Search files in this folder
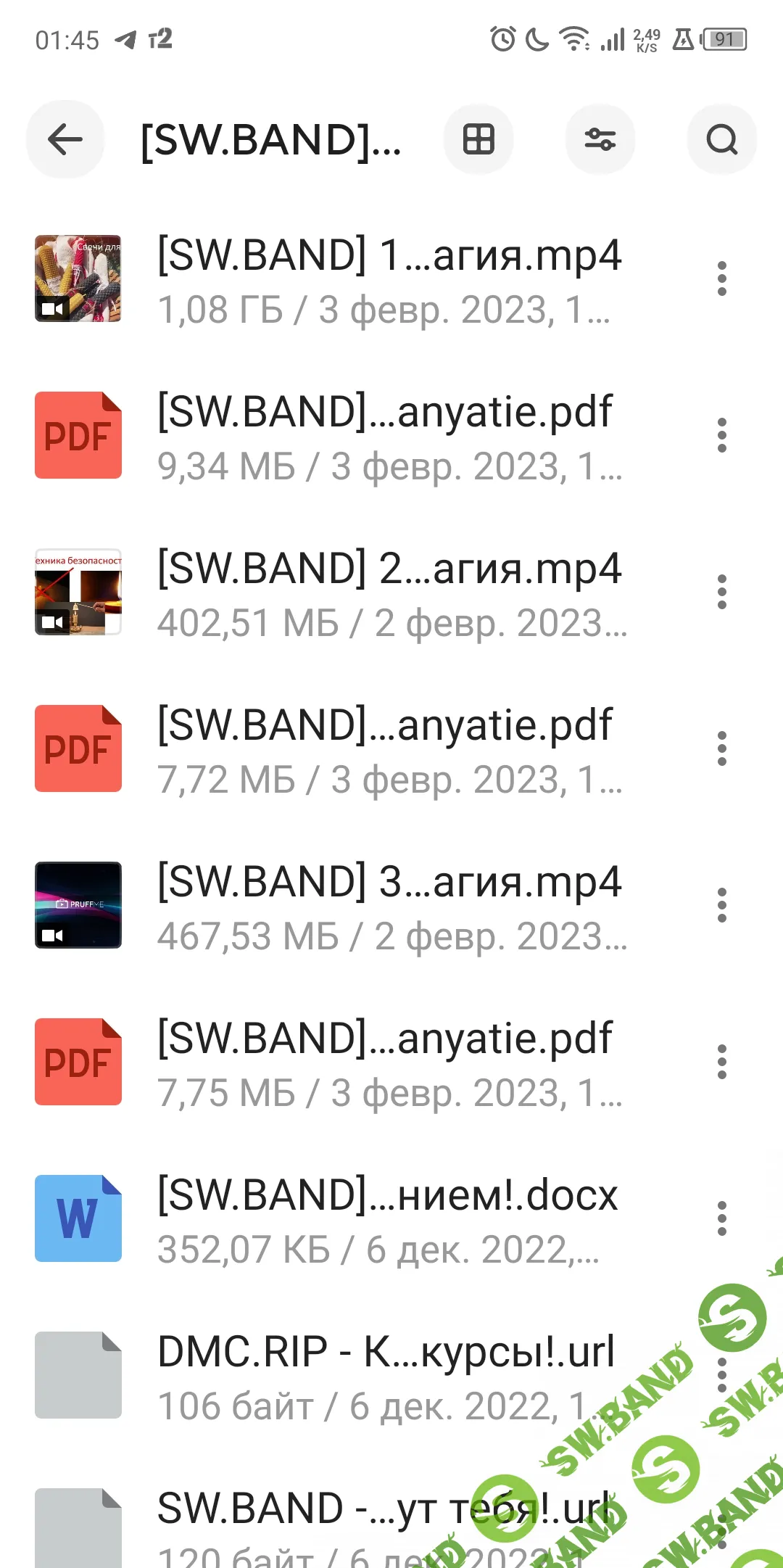Screen dimensions: 783x1568 click(x=721, y=139)
